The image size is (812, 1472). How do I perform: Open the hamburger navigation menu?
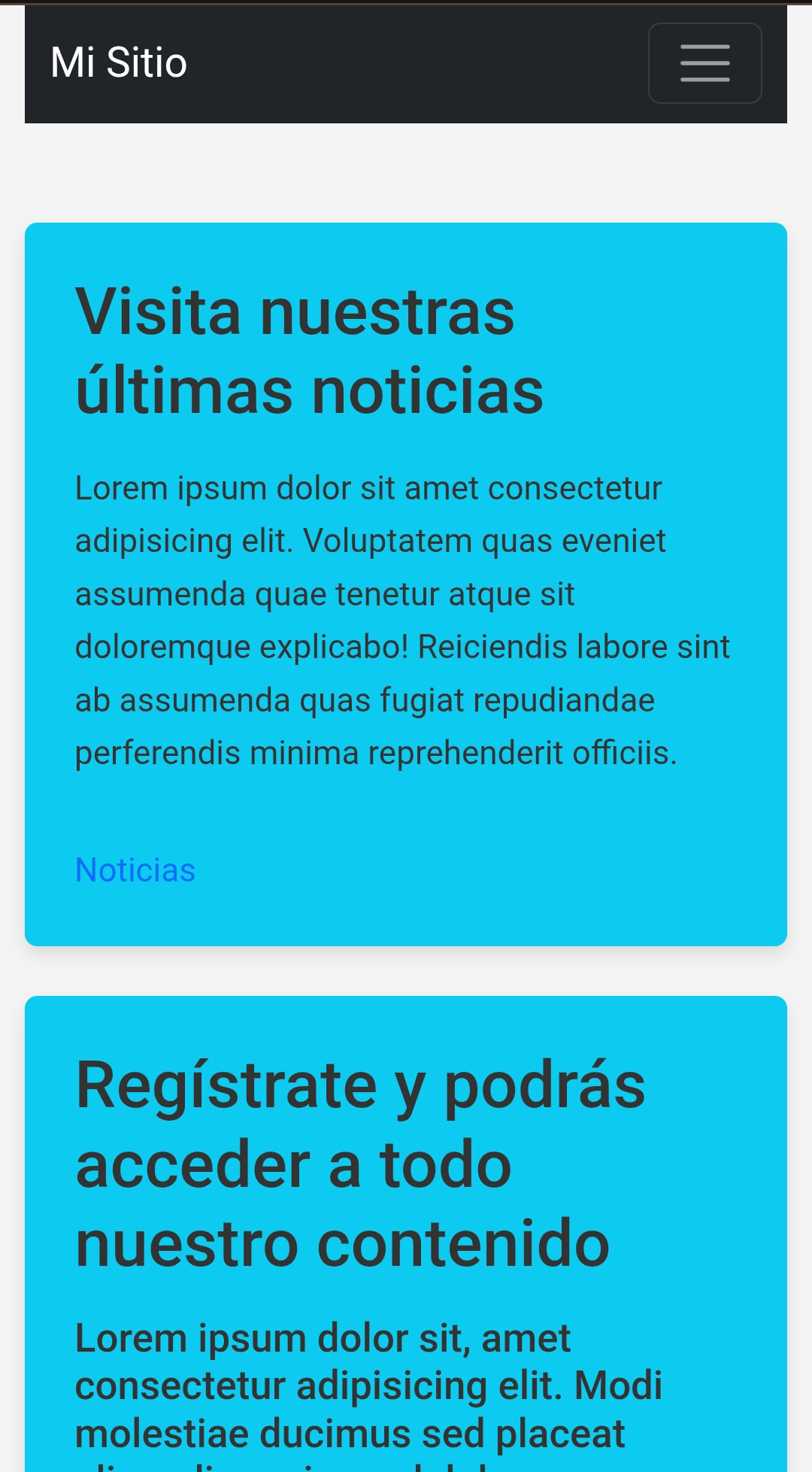pyautogui.click(x=704, y=63)
